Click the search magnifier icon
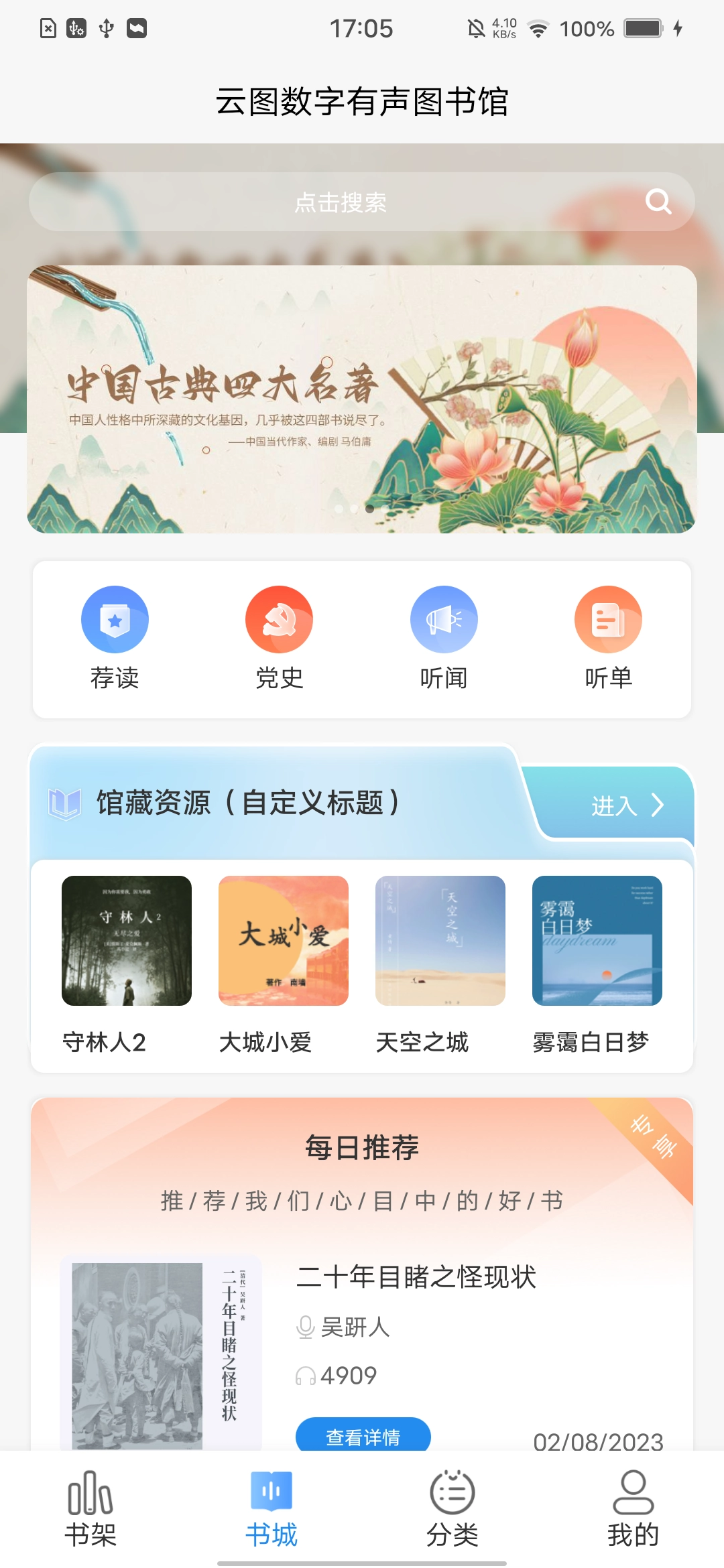 click(x=658, y=201)
